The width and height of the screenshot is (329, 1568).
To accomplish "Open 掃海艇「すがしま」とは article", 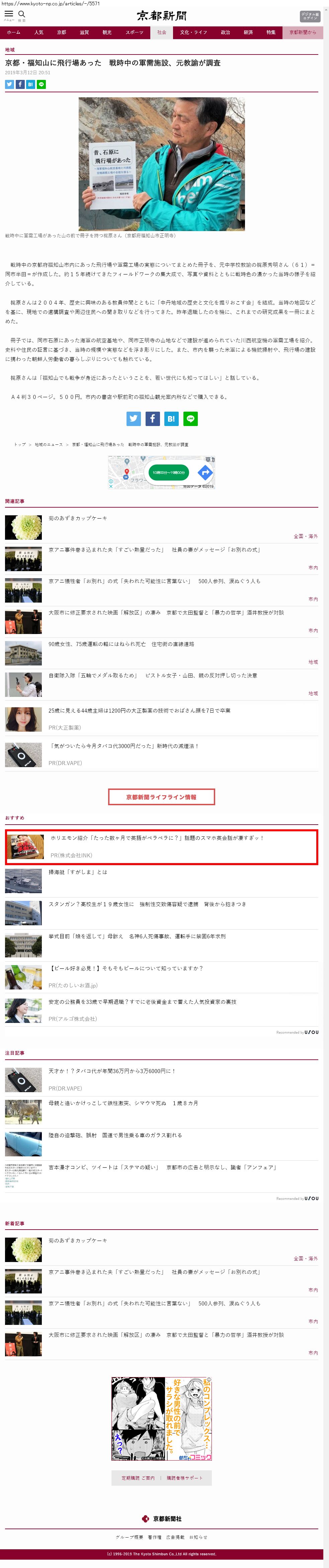I will click(78, 872).
